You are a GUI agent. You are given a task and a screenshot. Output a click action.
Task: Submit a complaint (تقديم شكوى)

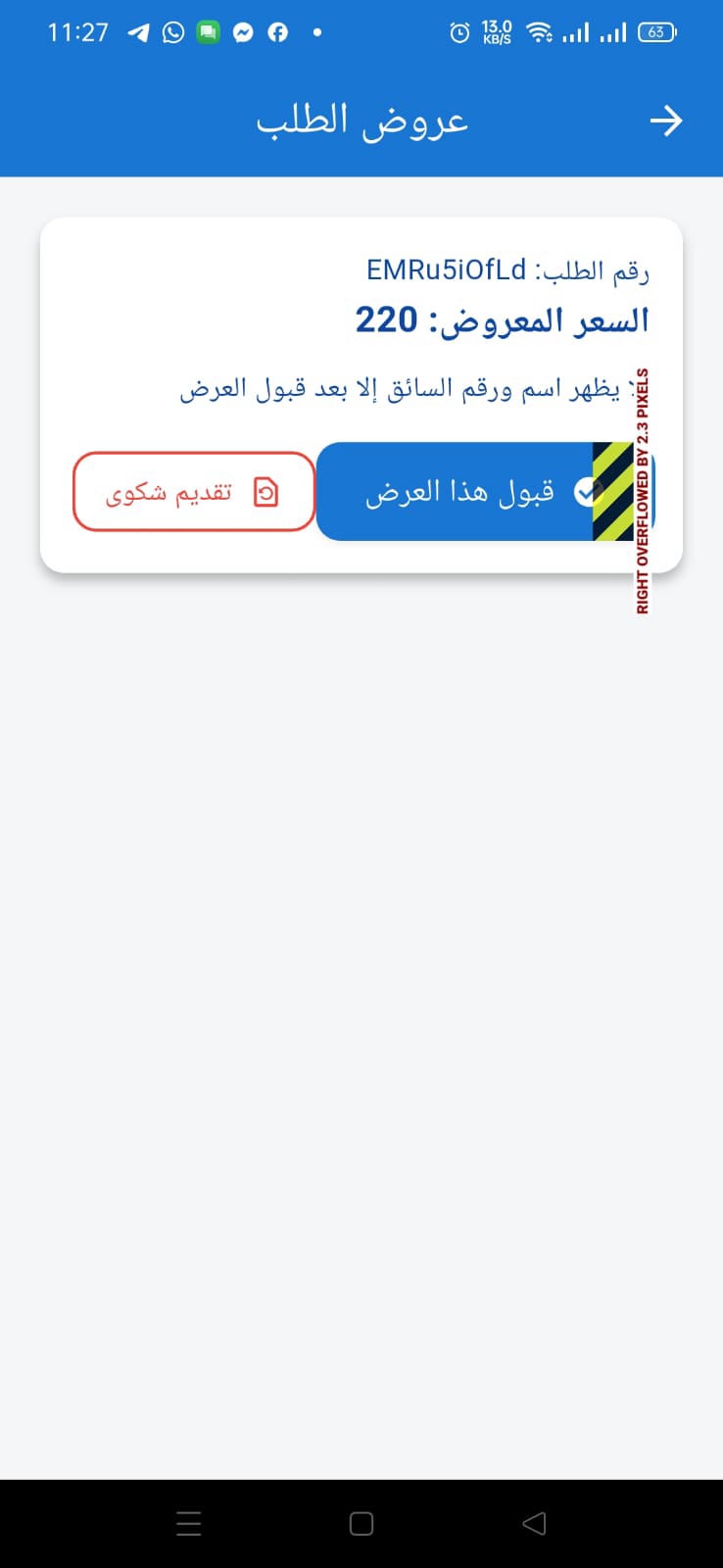194,492
